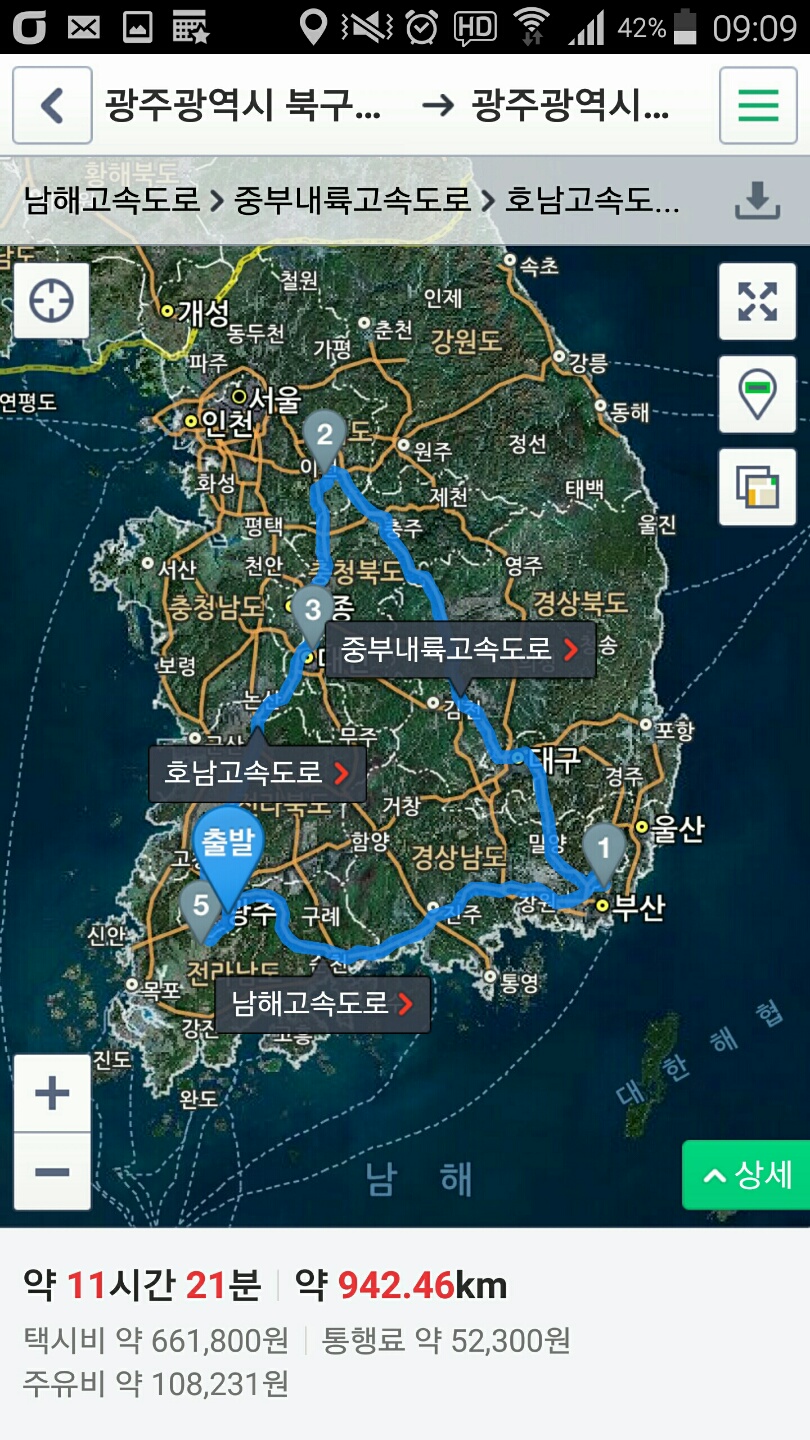Center map on current location
The height and width of the screenshot is (1440, 810).
click(x=52, y=301)
